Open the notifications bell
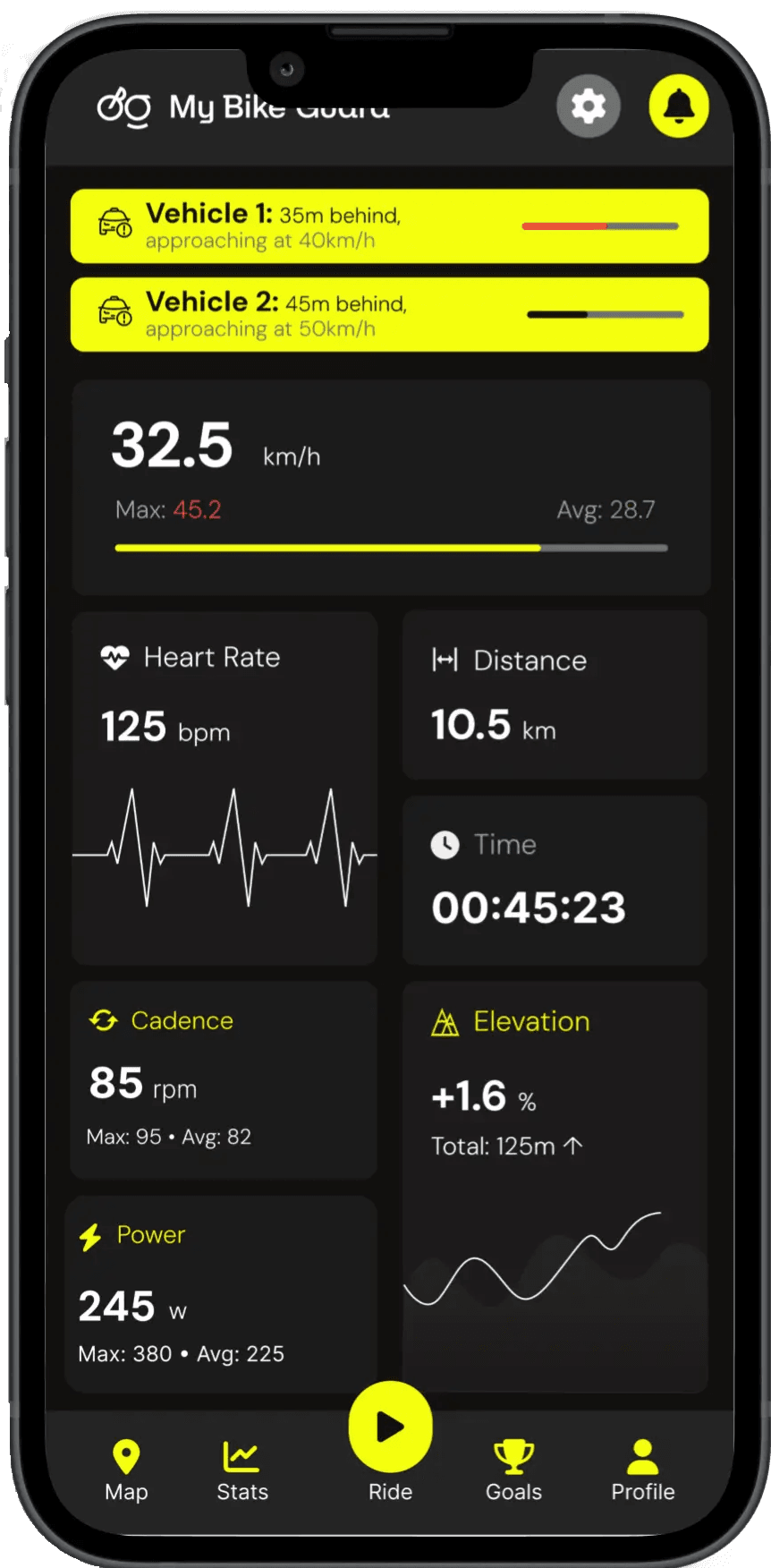Image resolution: width=771 pixels, height=1568 pixels. tap(679, 107)
